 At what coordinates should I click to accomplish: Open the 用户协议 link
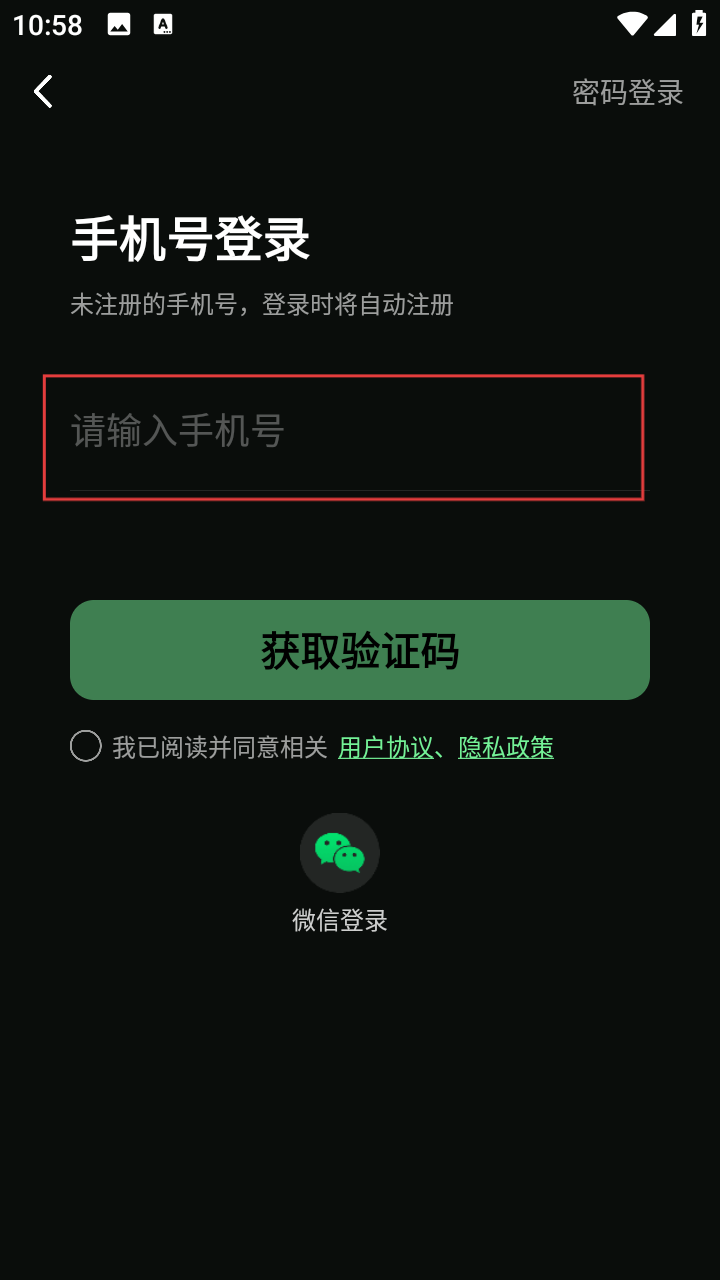[x=385, y=747]
